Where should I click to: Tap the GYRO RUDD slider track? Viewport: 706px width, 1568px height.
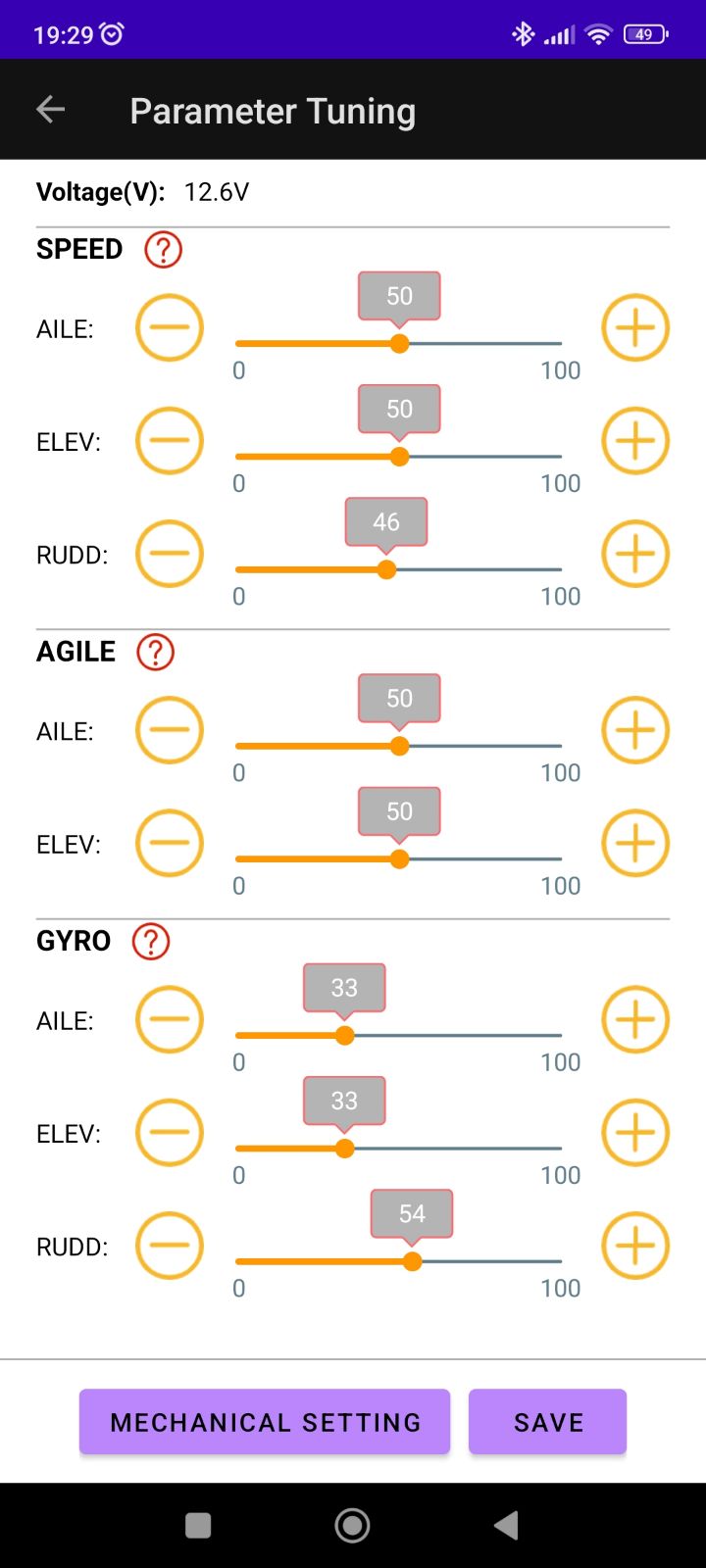click(x=490, y=1261)
